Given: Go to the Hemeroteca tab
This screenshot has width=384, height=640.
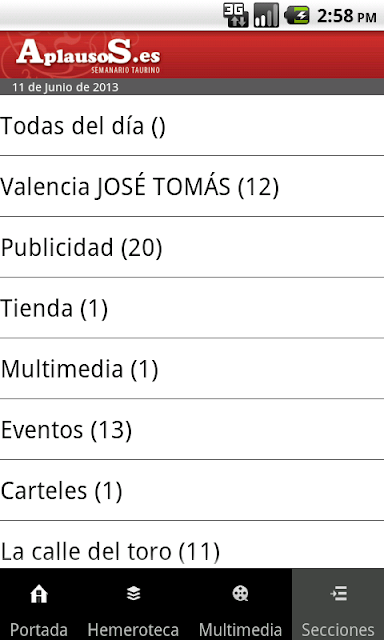Looking at the screenshot, I should click(x=133, y=604).
